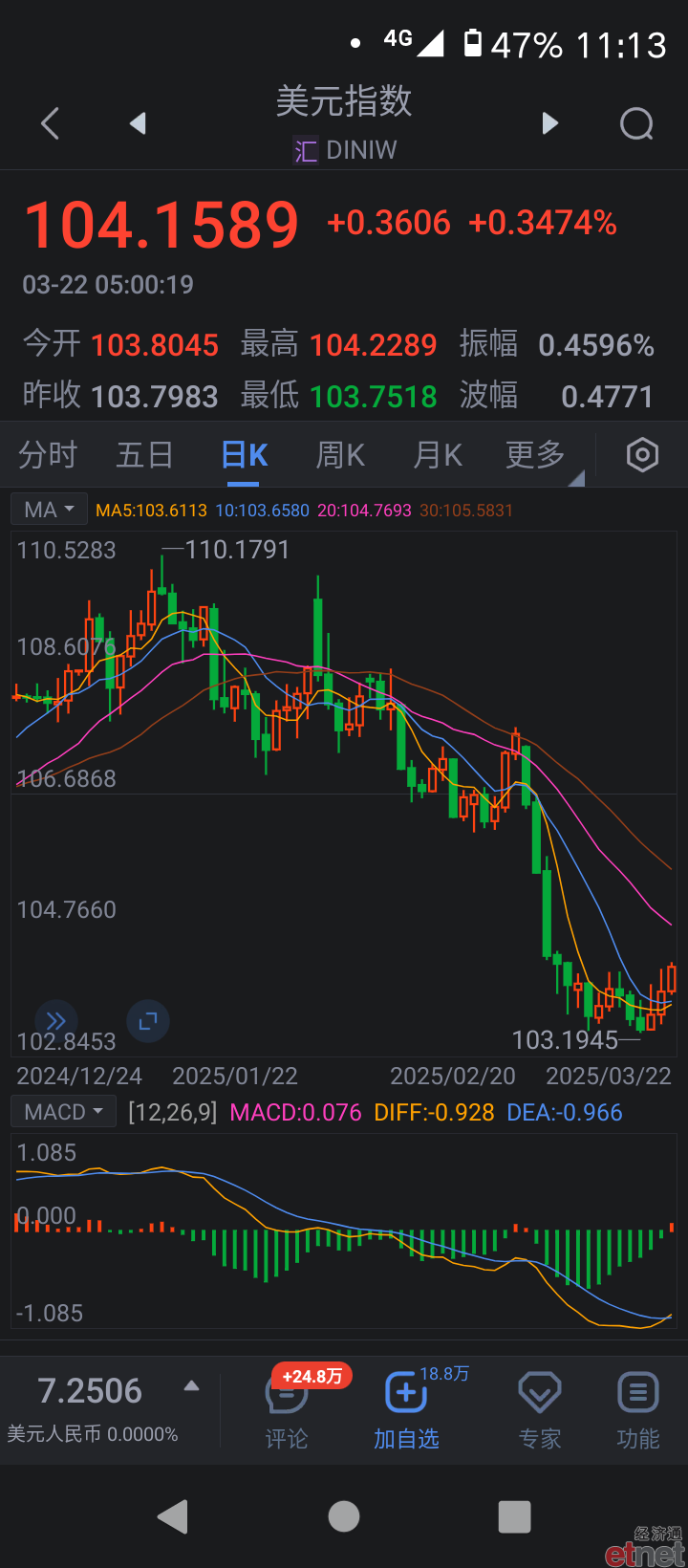Viewport: 688px width, 1568px height.
Task: Open the MACD indicator dropdown
Action: pos(63,1112)
